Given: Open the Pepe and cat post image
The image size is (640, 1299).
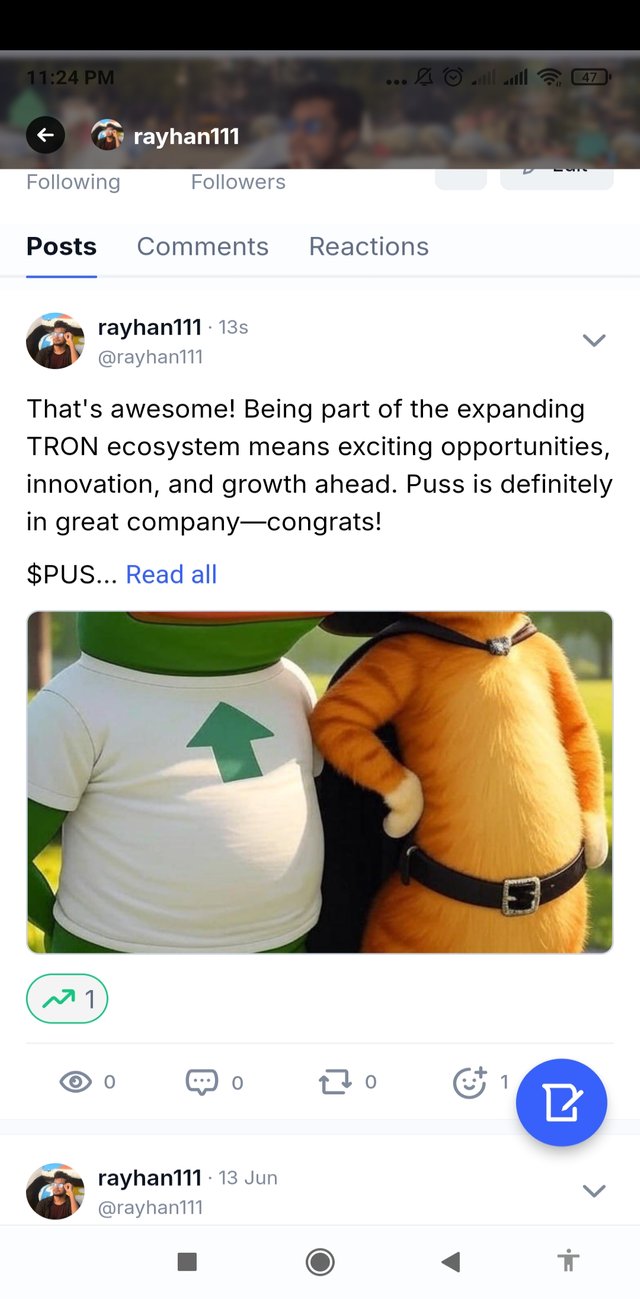Looking at the screenshot, I should pos(319,782).
